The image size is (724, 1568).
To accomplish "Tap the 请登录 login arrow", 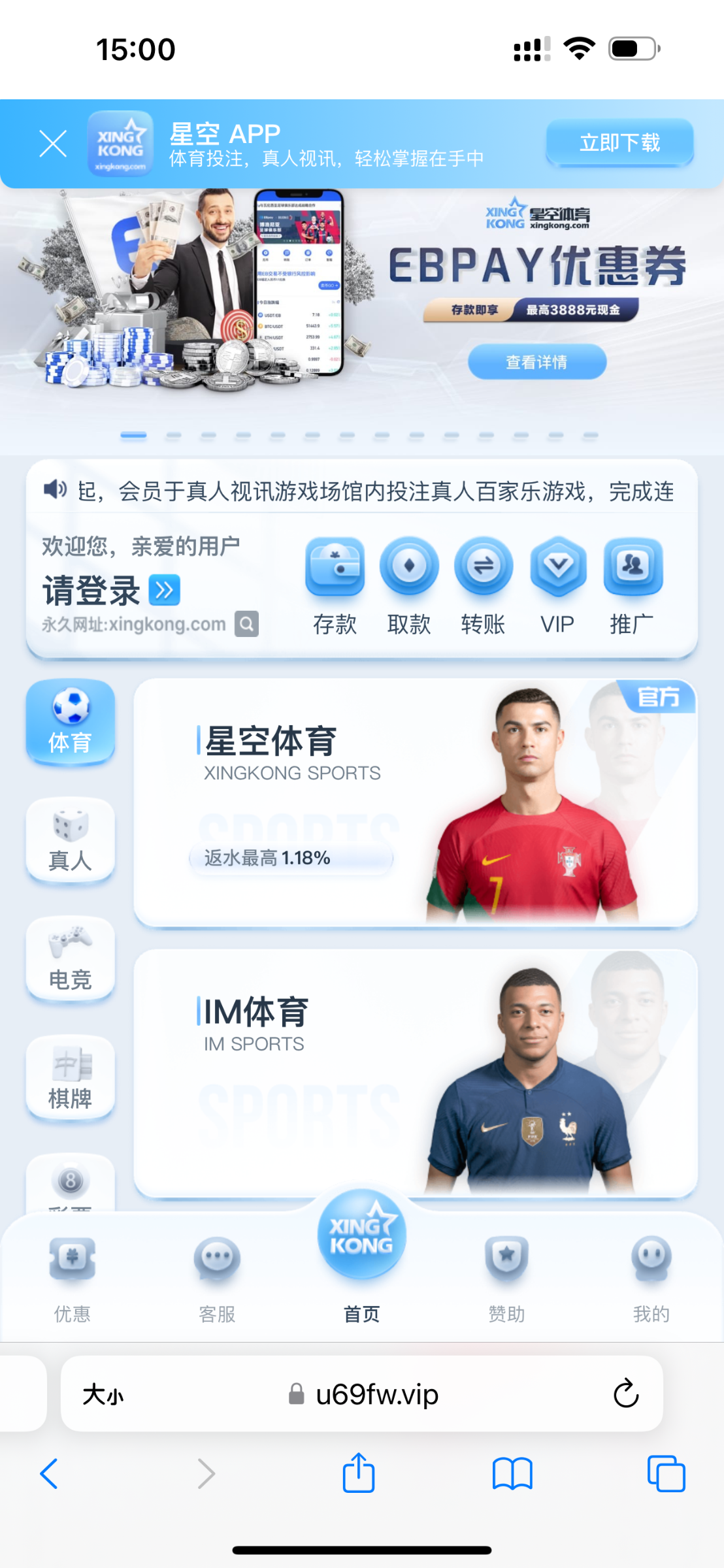I will click(x=165, y=591).
